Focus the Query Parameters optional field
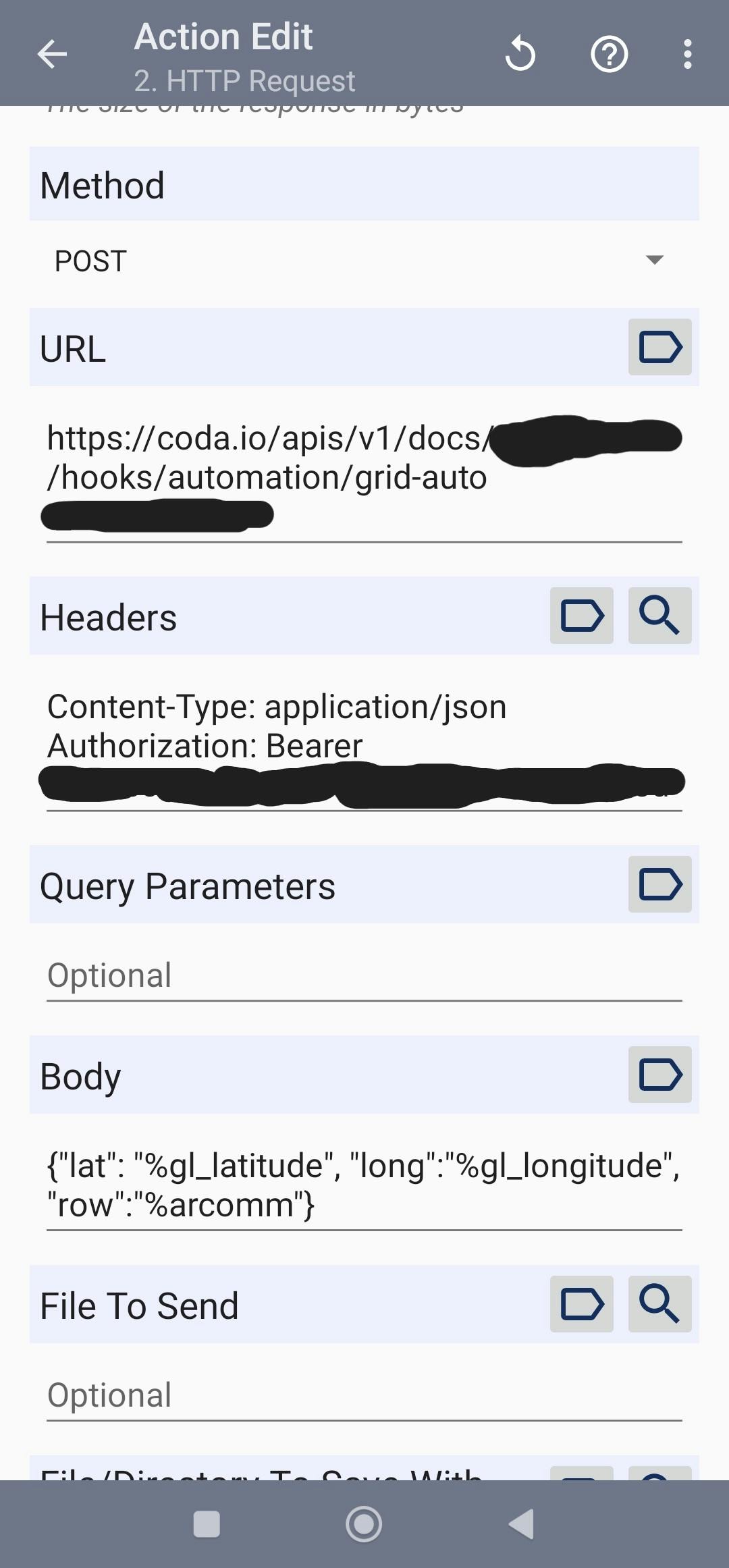The image size is (729, 1568). click(x=364, y=976)
